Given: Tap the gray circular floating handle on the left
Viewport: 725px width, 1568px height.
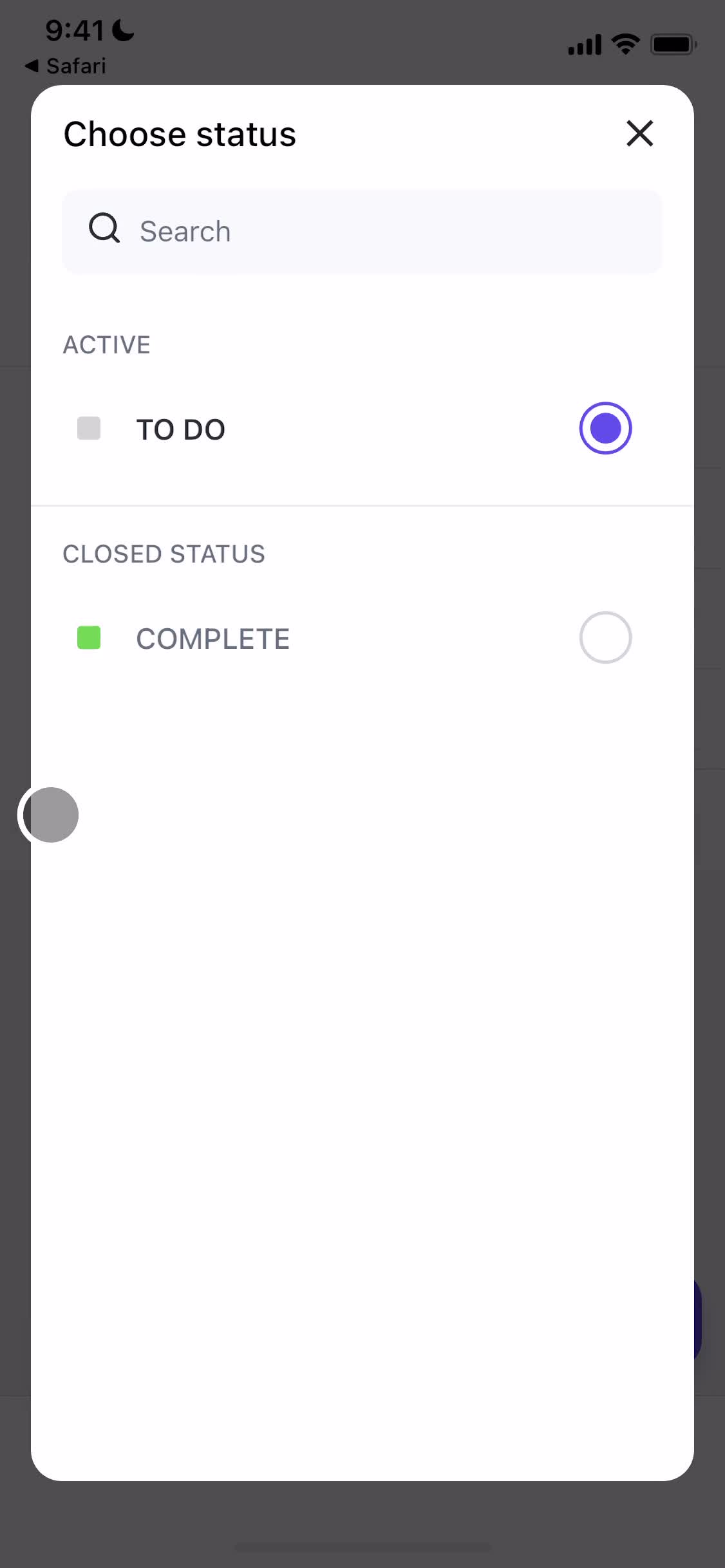Looking at the screenshot, I should (49, 814).
